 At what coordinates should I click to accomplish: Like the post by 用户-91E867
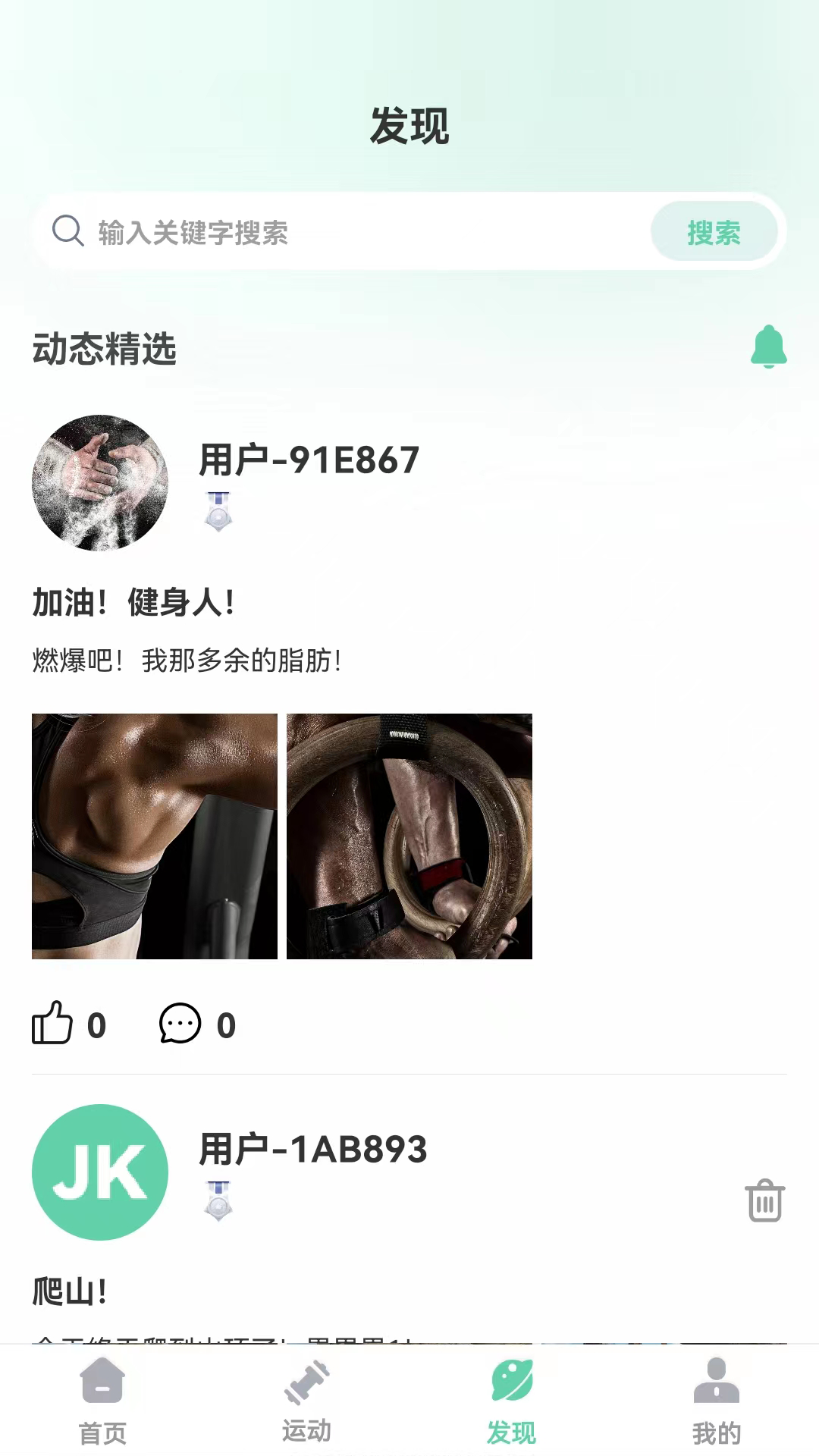pyautogui.click(x=52, y=1024)
